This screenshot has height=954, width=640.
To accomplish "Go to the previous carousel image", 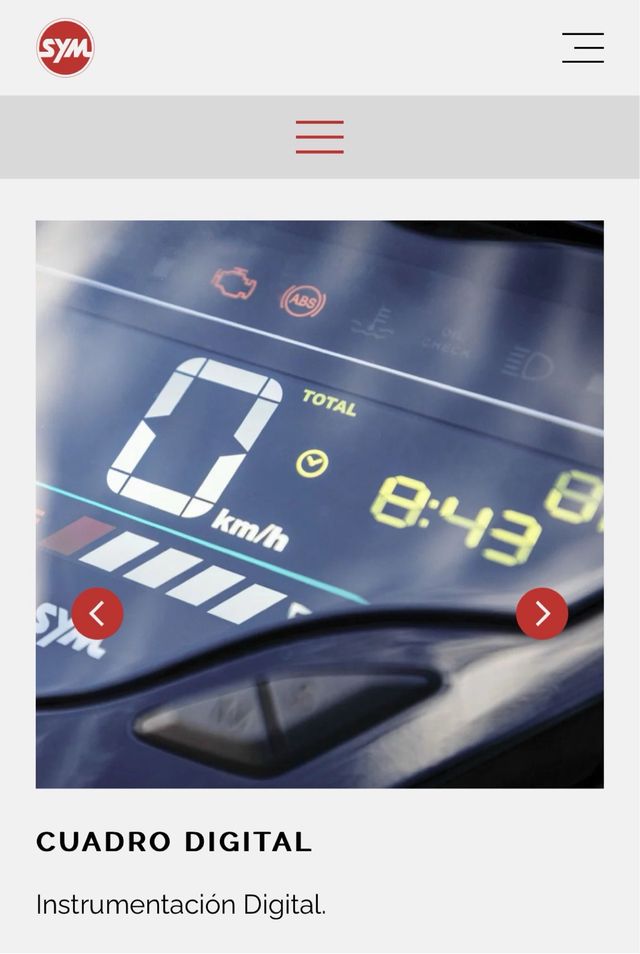I will [98, 613].
